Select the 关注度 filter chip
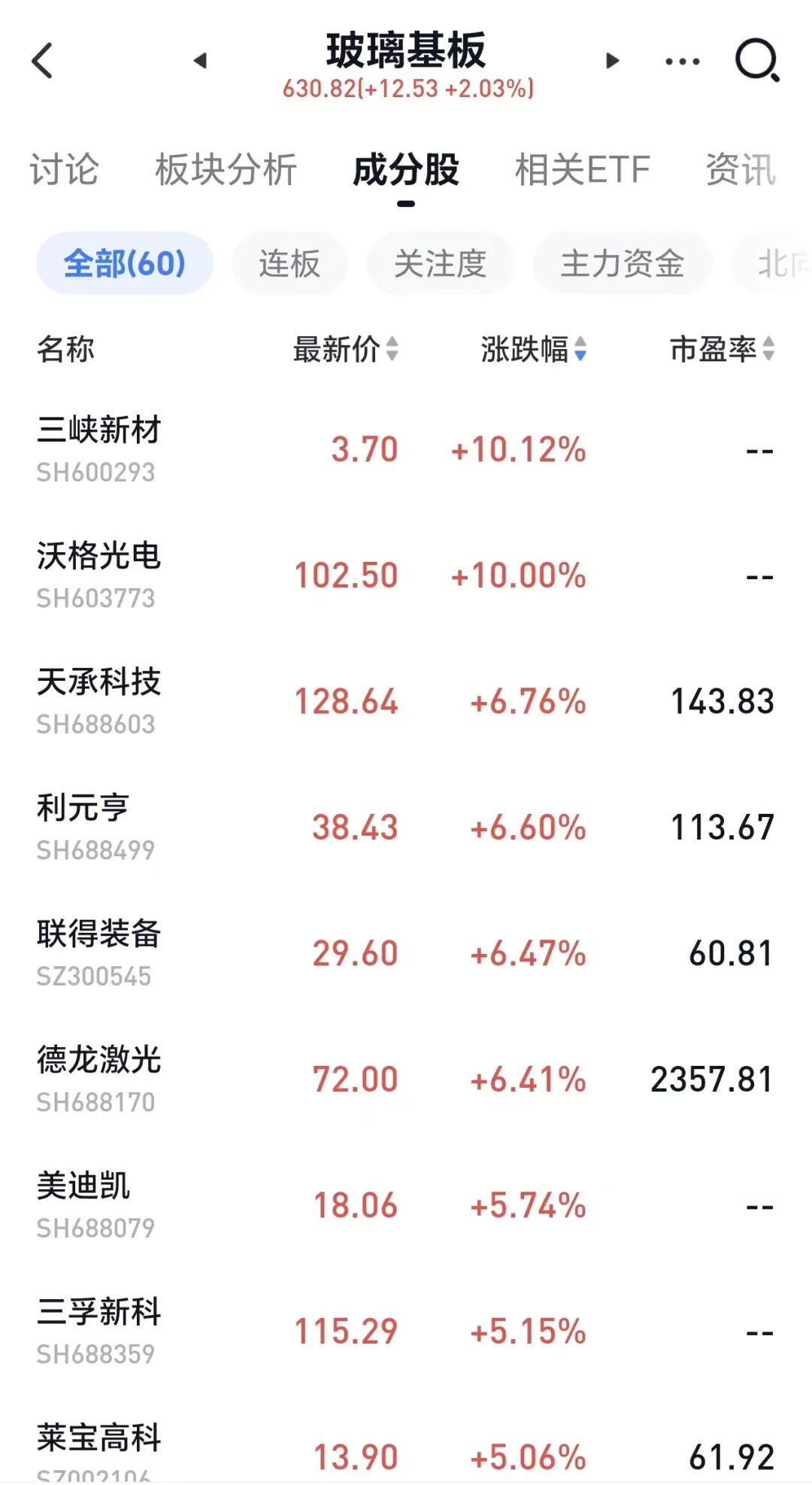Screen dimensions: 812x1485 [440, 263]
